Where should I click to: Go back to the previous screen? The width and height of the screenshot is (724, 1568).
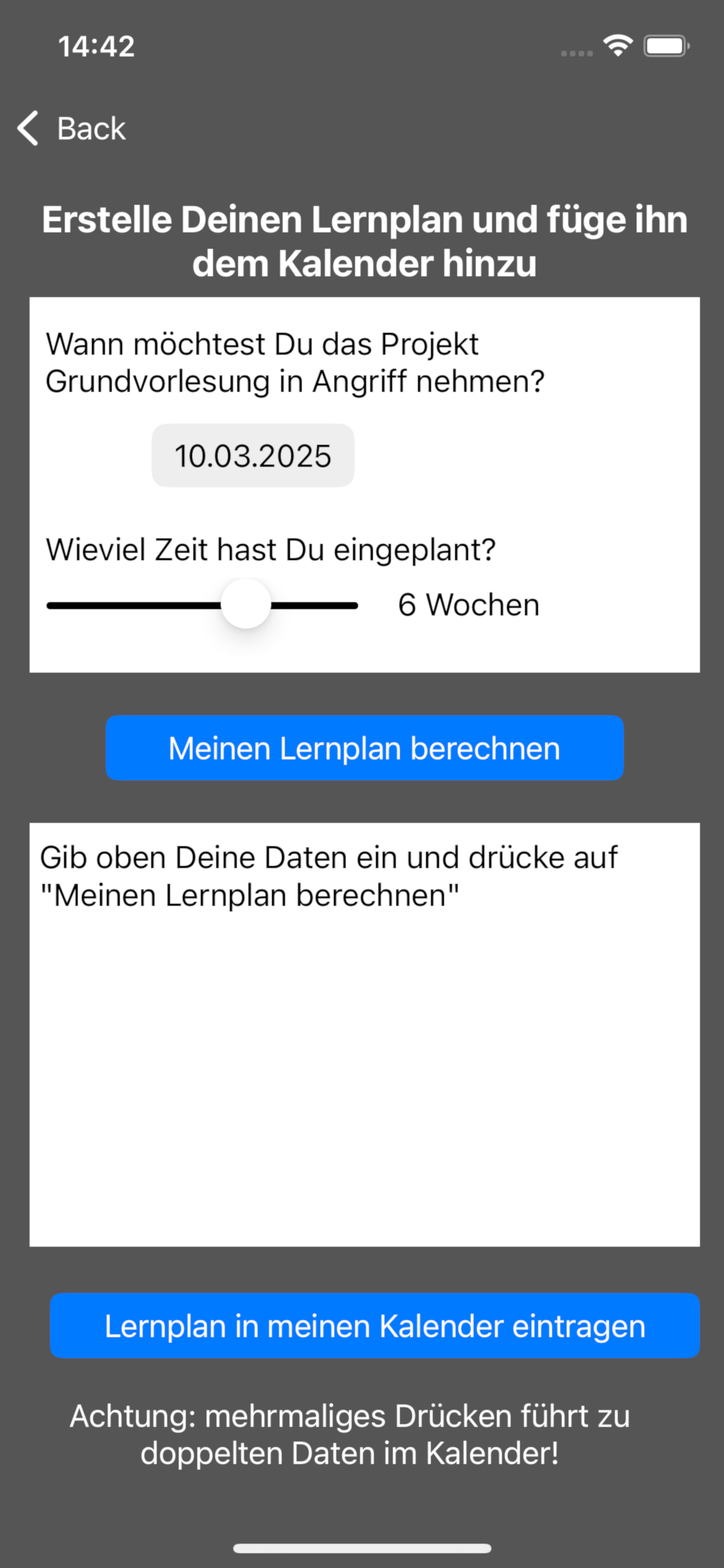pyautogui.click(x=72, y=128)
